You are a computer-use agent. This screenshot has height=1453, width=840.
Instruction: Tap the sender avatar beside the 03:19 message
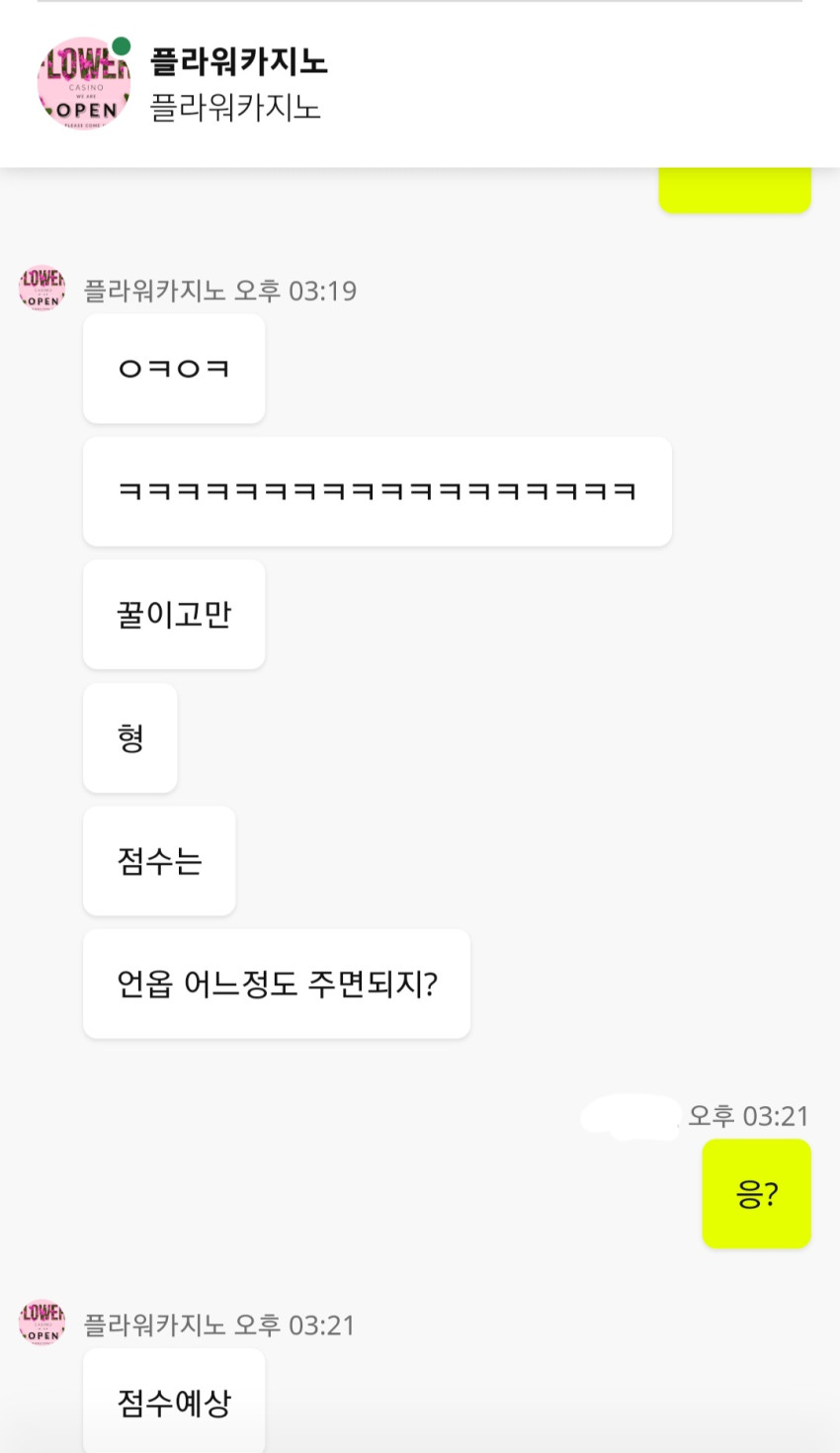click(x=42, y=289)
